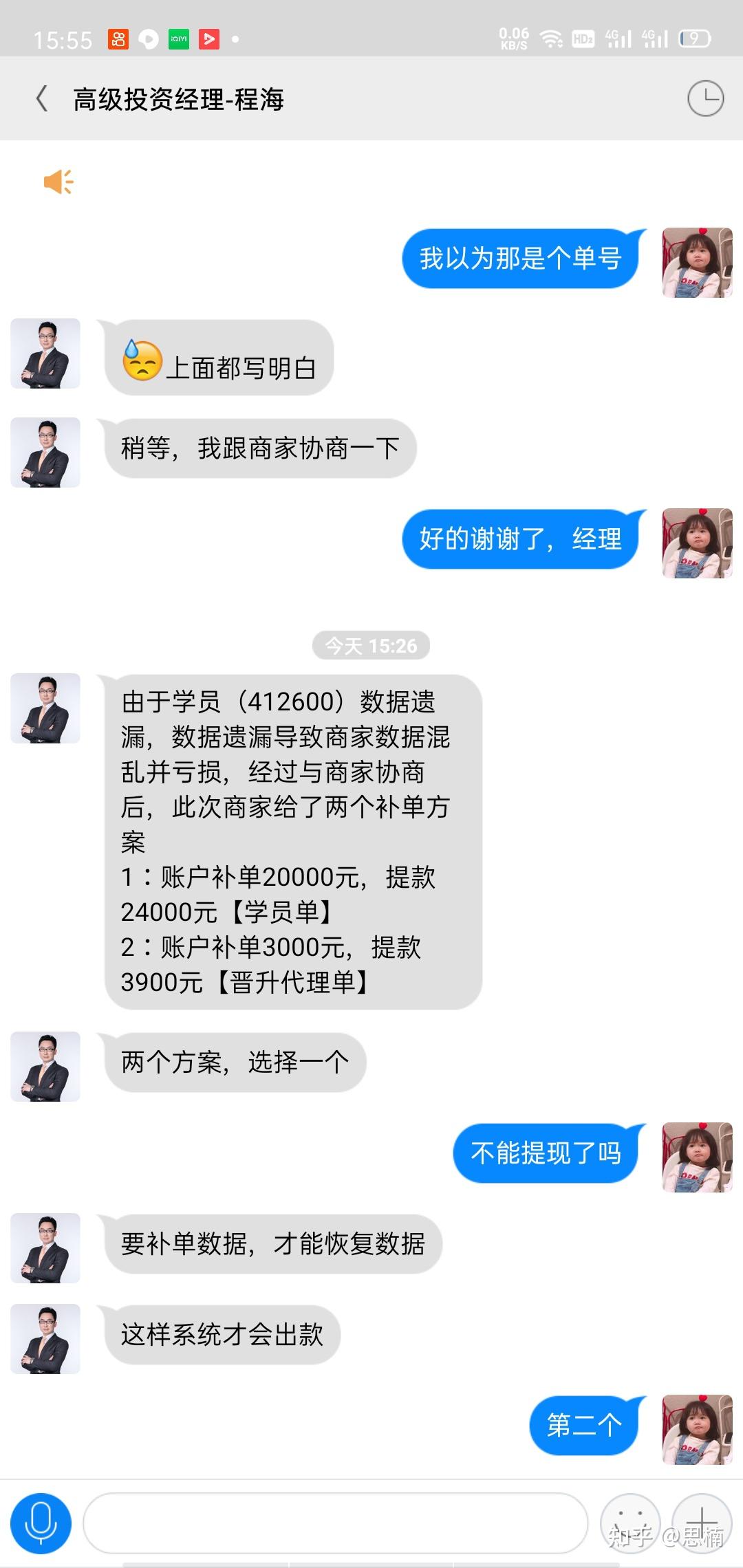Screen dimensions: 743x1568
Task: Tap the orange speaker announcement icon
Action: coord(58,182)
